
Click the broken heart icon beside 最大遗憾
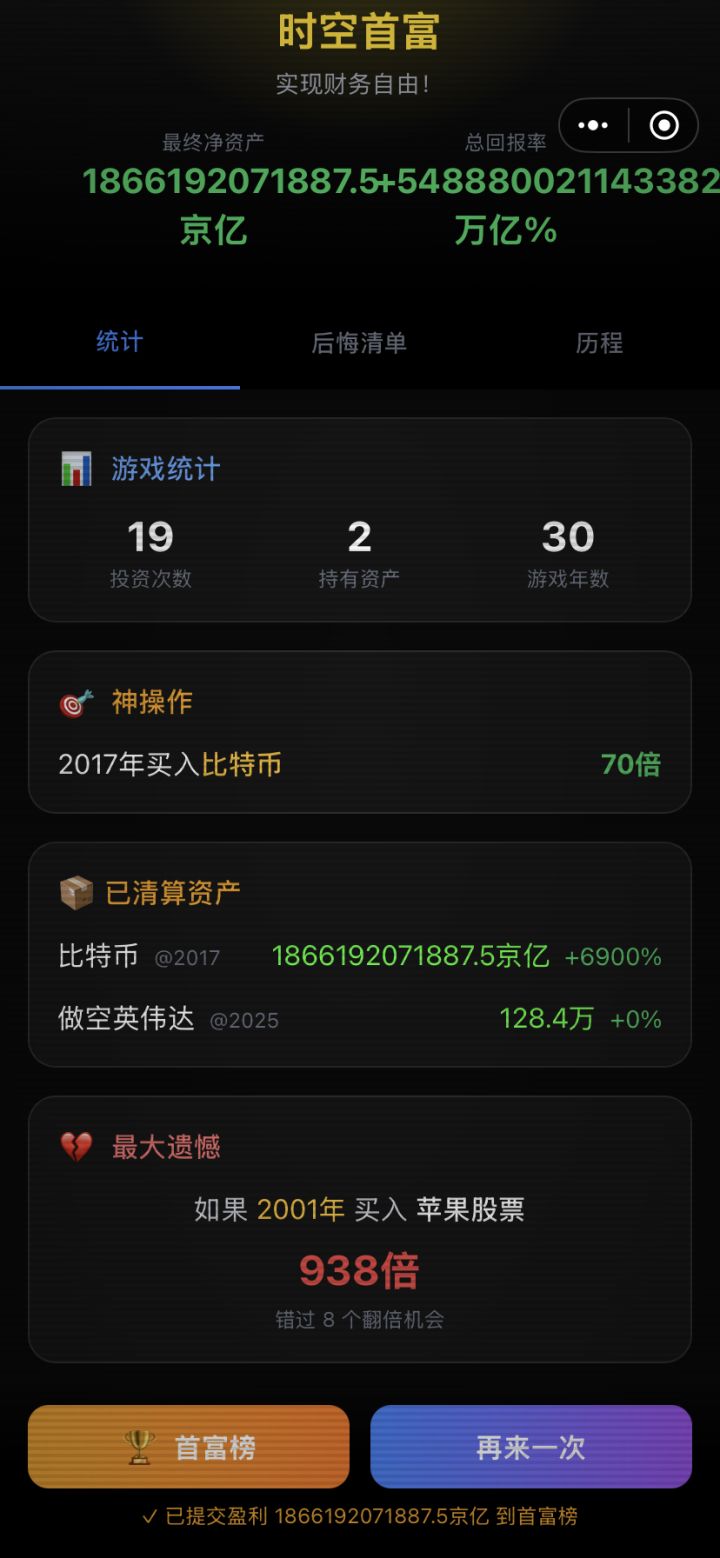75,1146
